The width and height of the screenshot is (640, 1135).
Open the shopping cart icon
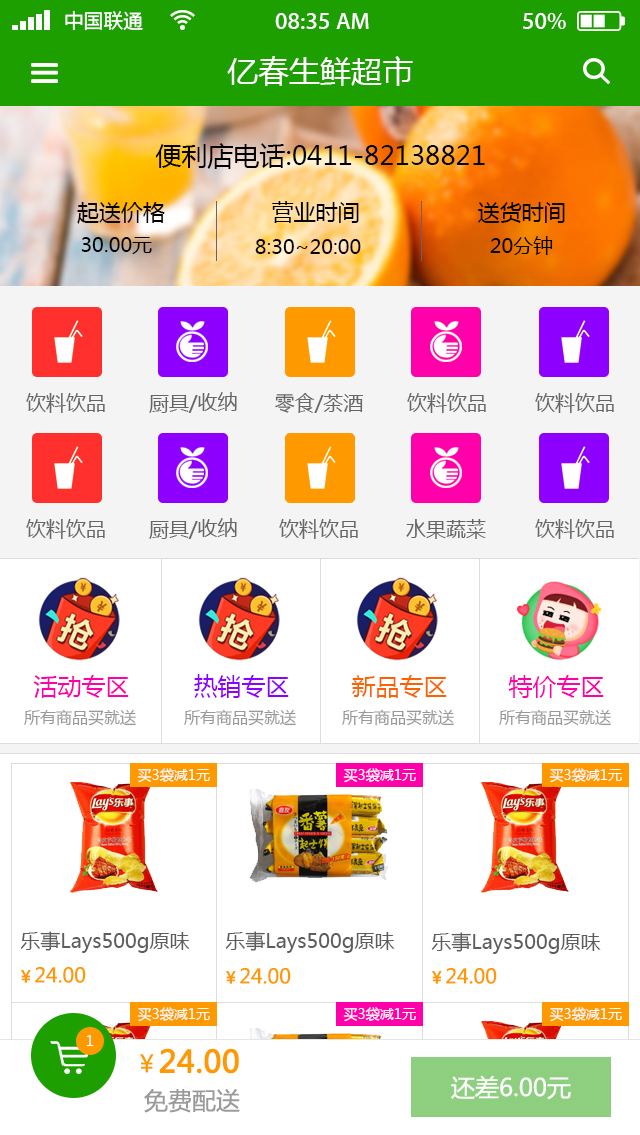click(73, 1055)
